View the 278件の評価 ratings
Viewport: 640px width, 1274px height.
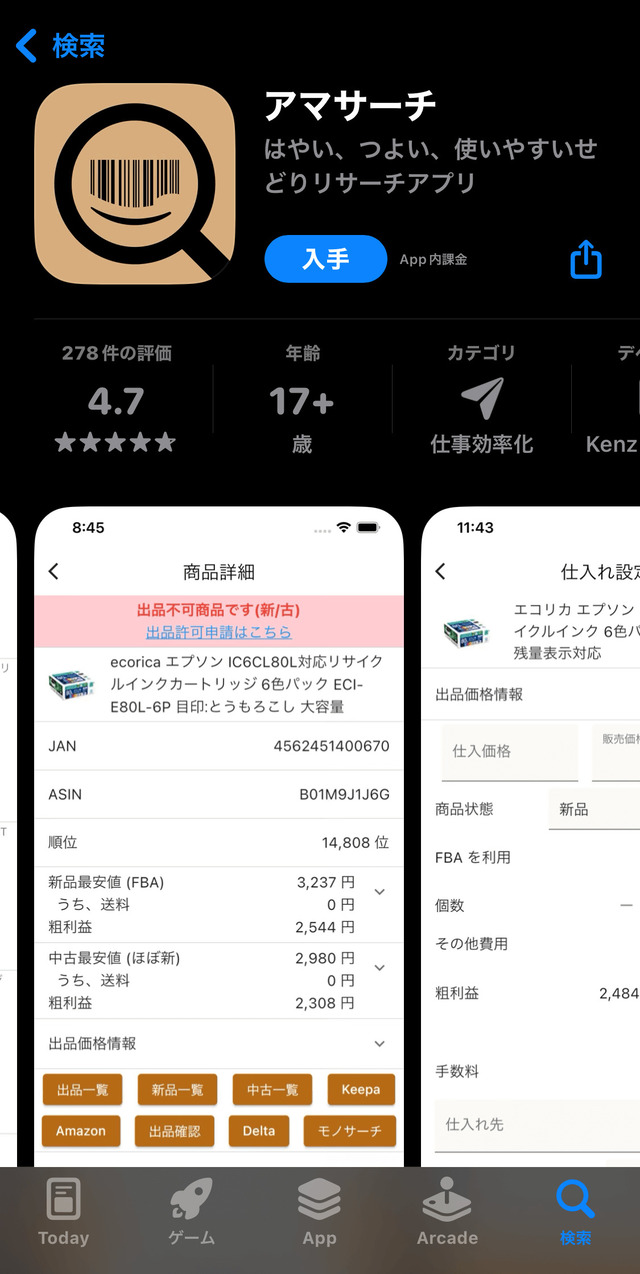click(116, 400)
